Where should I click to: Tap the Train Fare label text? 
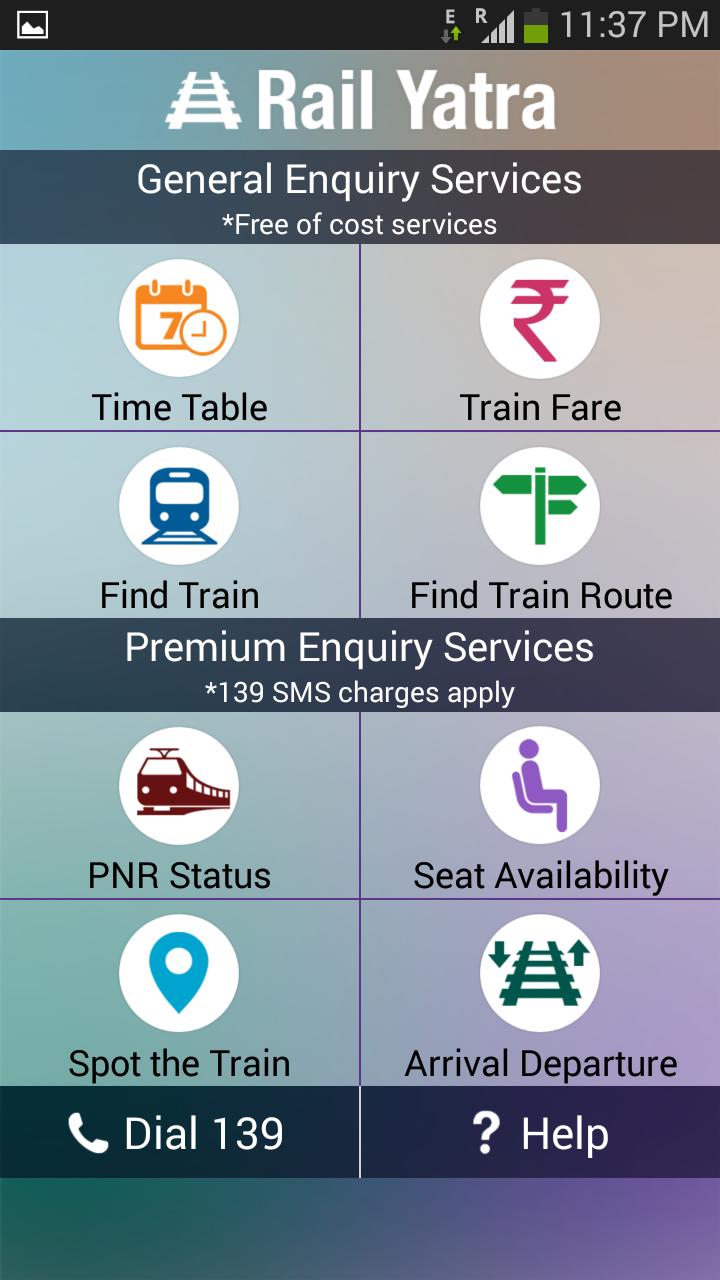click(x=540, y=407)
